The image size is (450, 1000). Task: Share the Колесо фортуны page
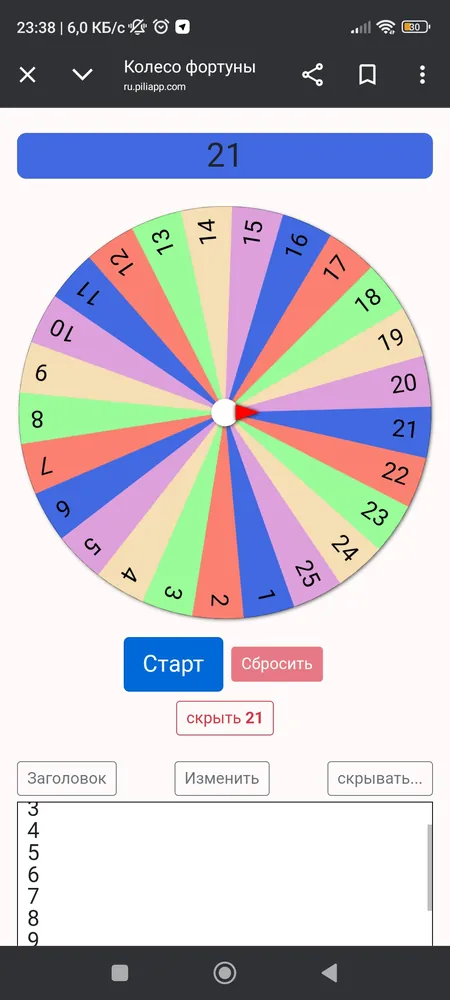(312, 75)
